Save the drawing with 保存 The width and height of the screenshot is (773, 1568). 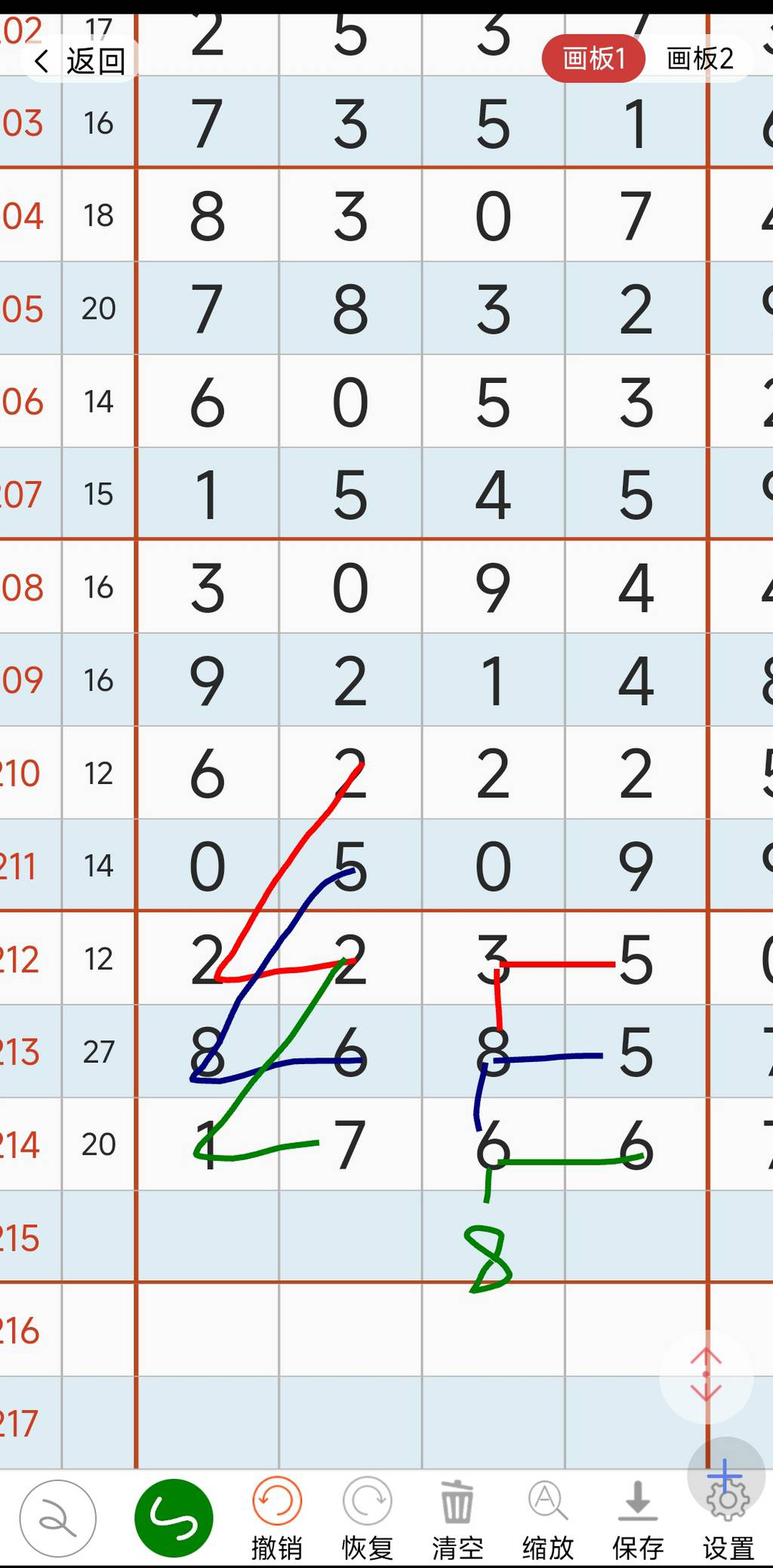point(638,1518)
